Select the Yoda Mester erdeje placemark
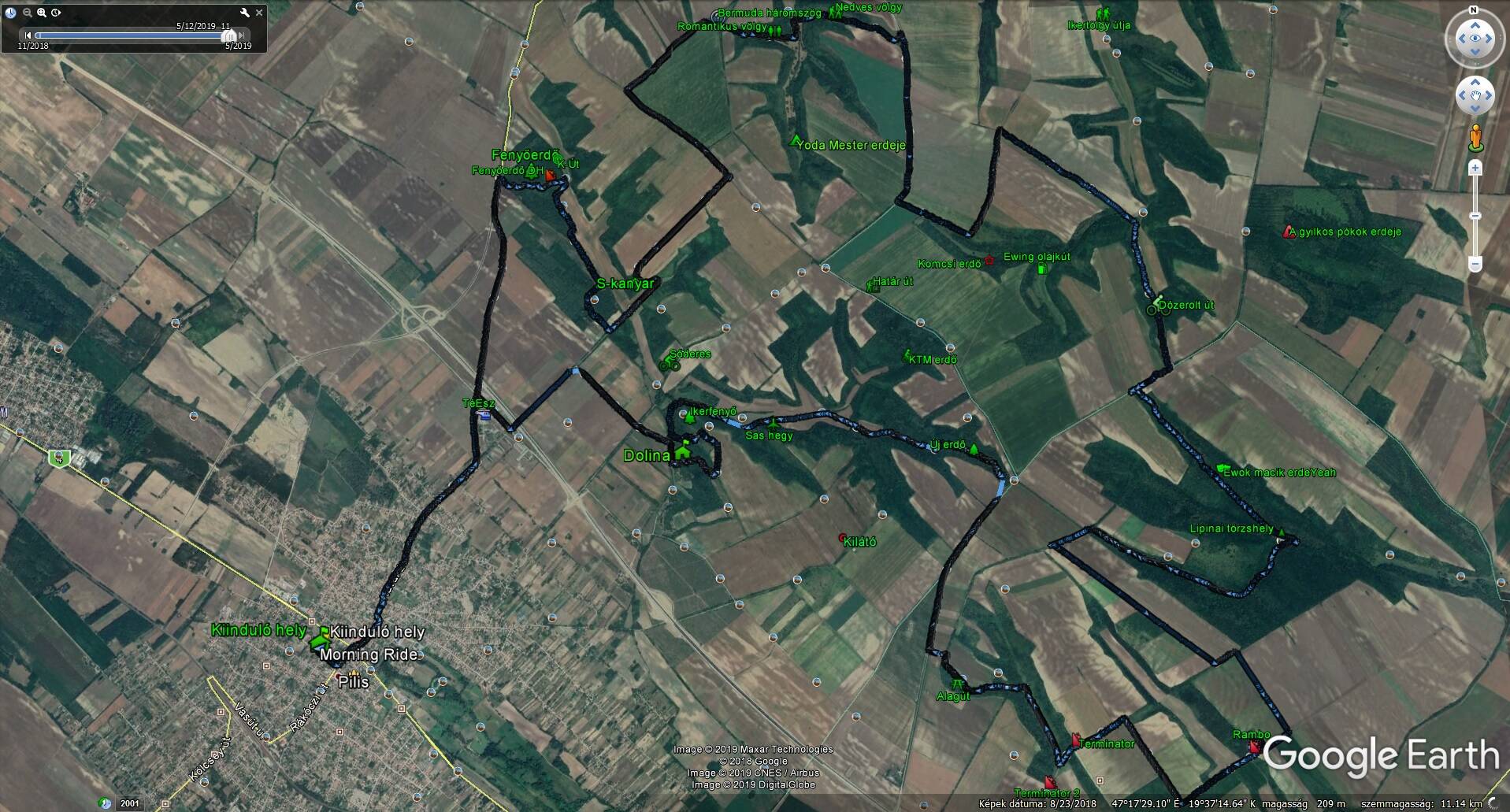This screenshot has height=812, width=1510. [795, 141]
